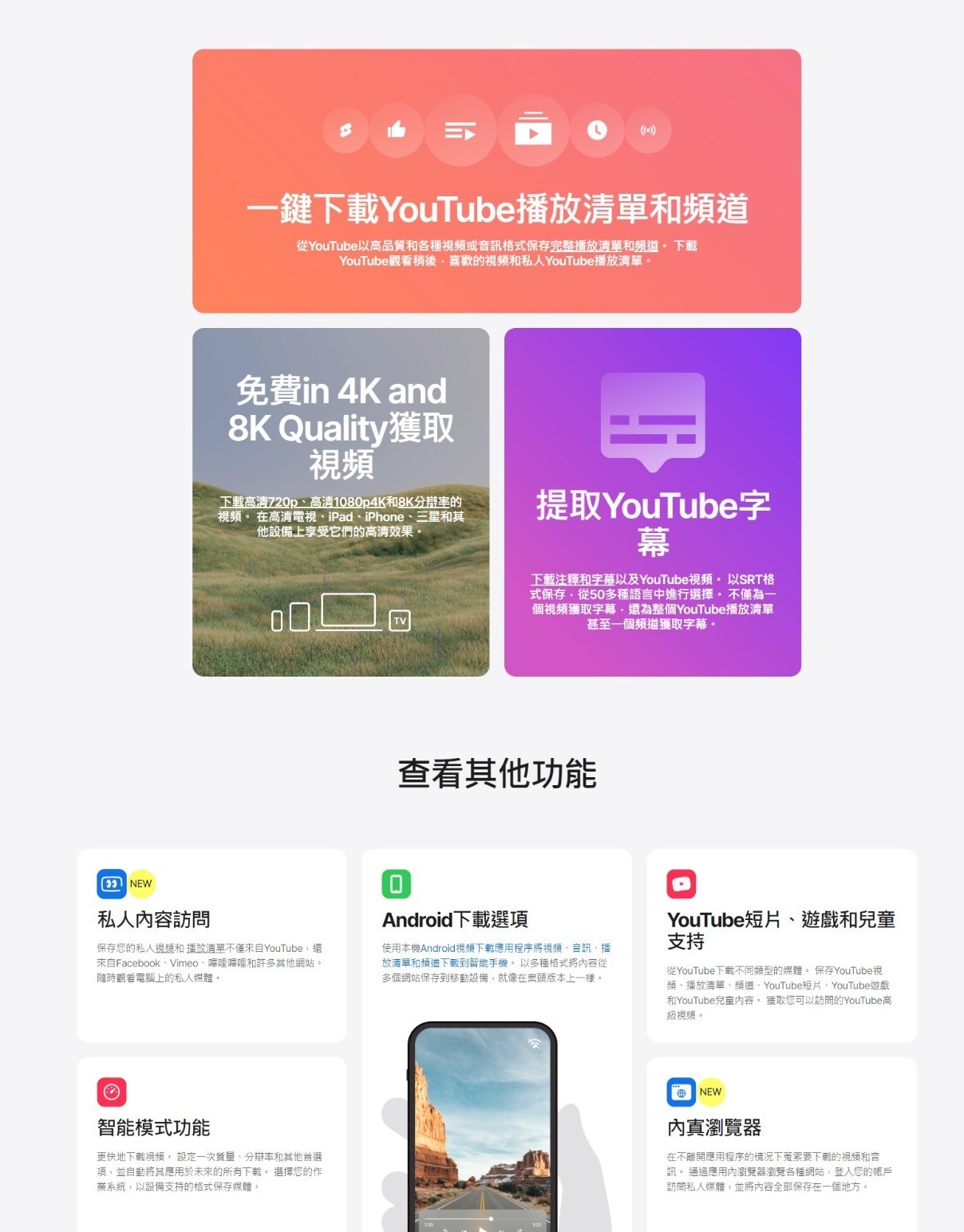Open the underlined 完整播放清單 link
Viewport: 964px width, 1232px height.
pyautogui.click(x=586, y=246)
